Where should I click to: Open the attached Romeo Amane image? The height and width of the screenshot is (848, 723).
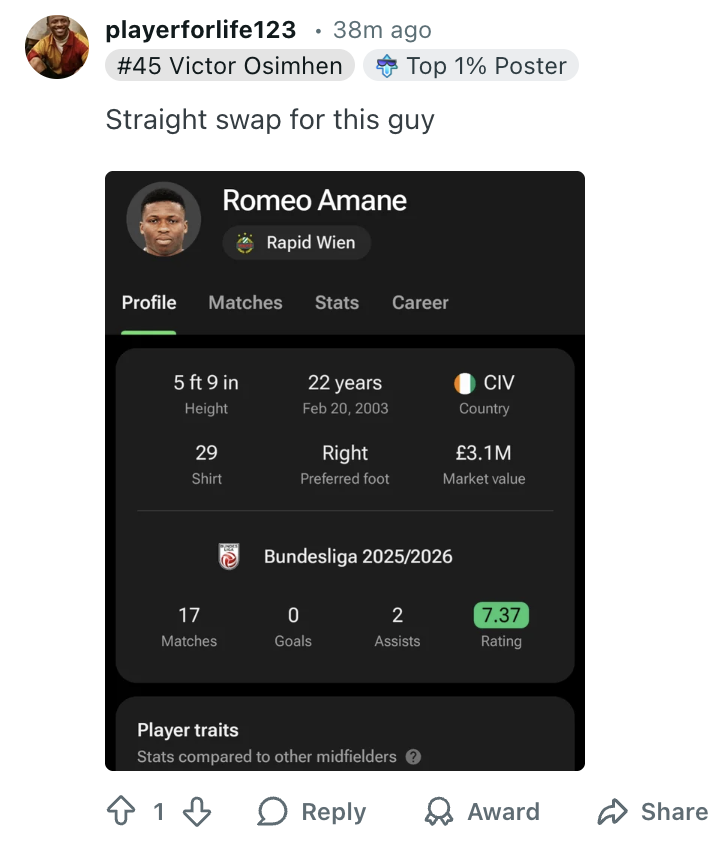click(344, 470)
